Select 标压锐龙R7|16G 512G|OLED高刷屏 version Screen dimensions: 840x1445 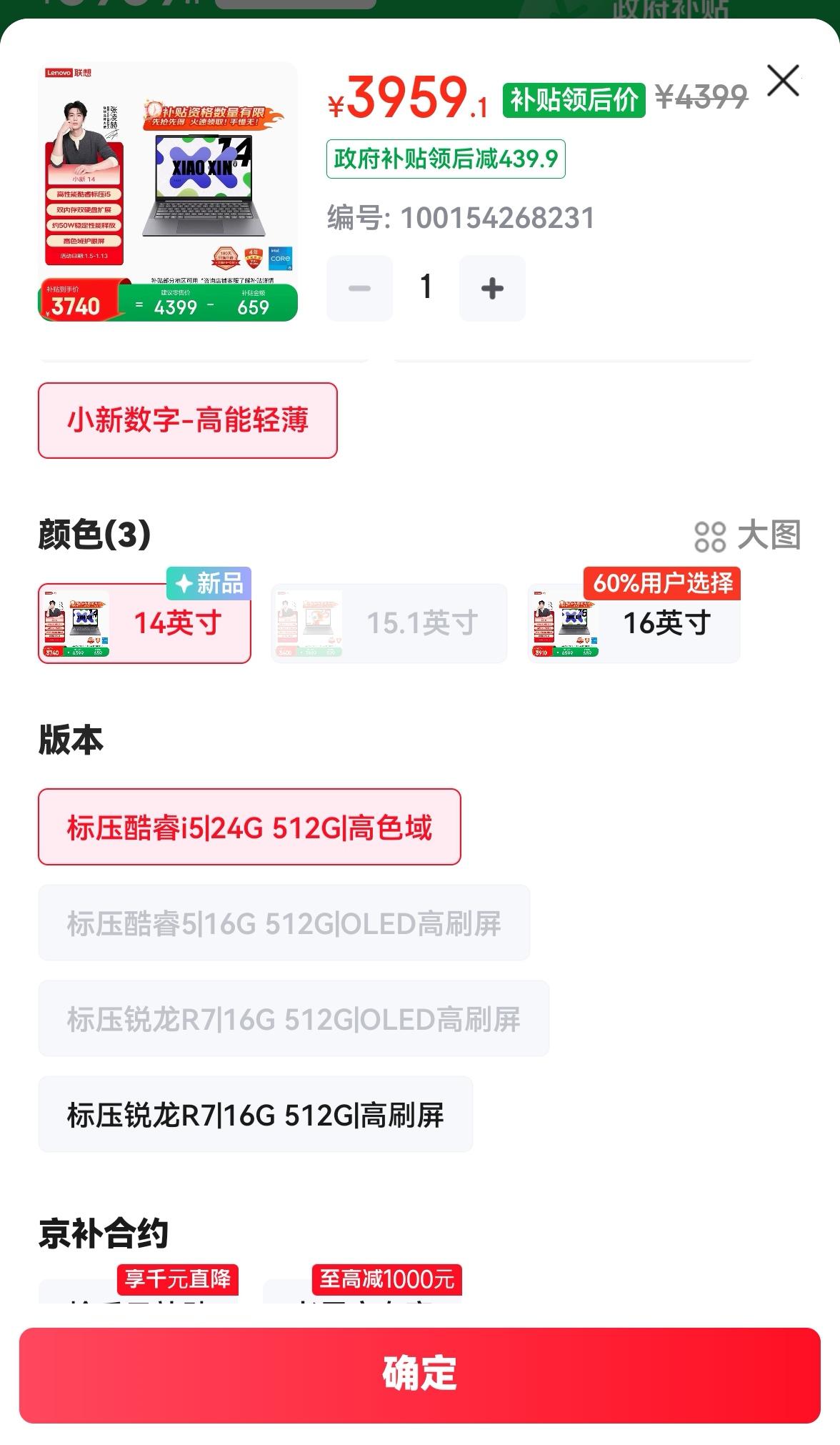(x=294, y=1018)
